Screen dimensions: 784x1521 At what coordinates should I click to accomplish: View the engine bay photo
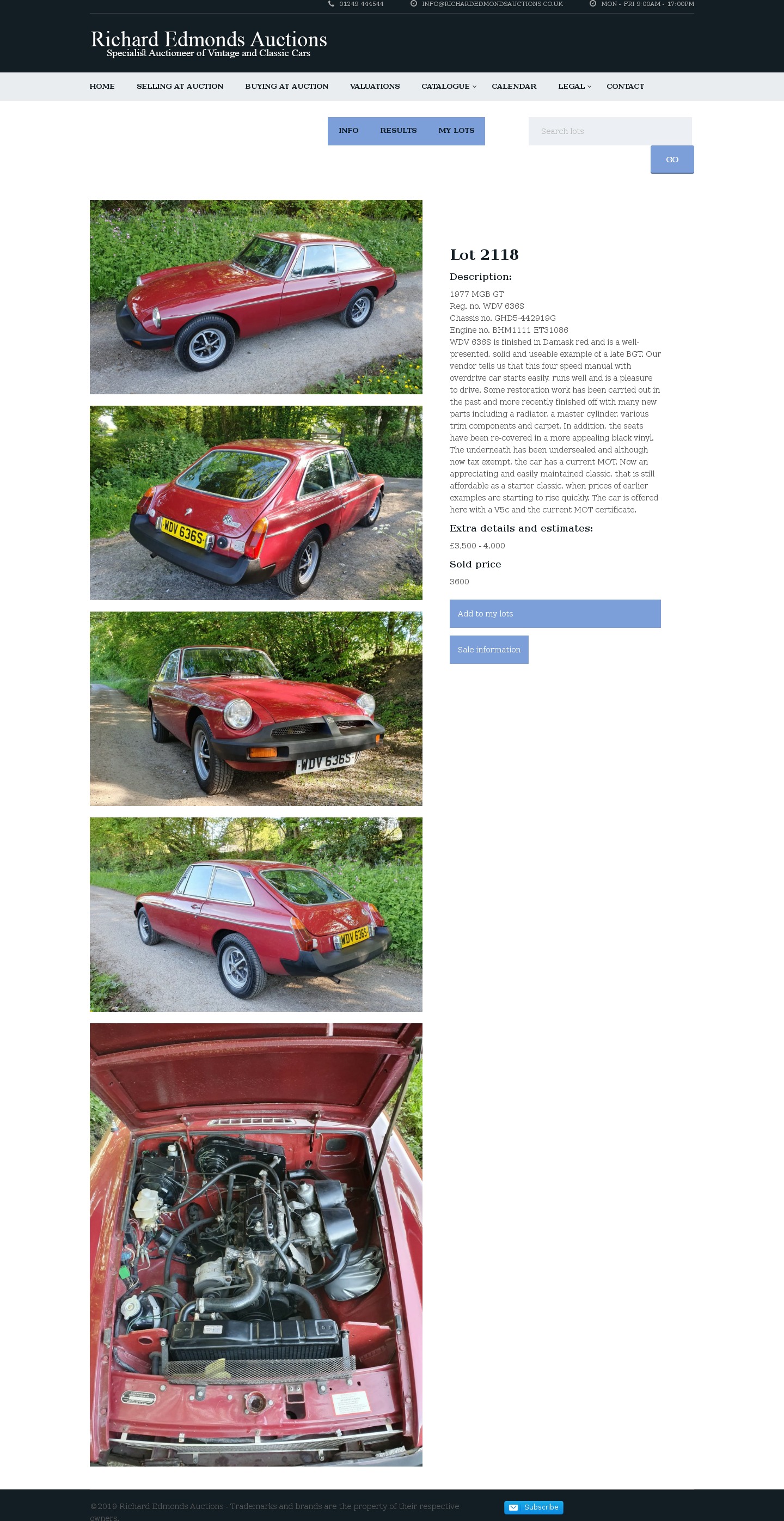pyautogui.click(x=256, y=1244)
